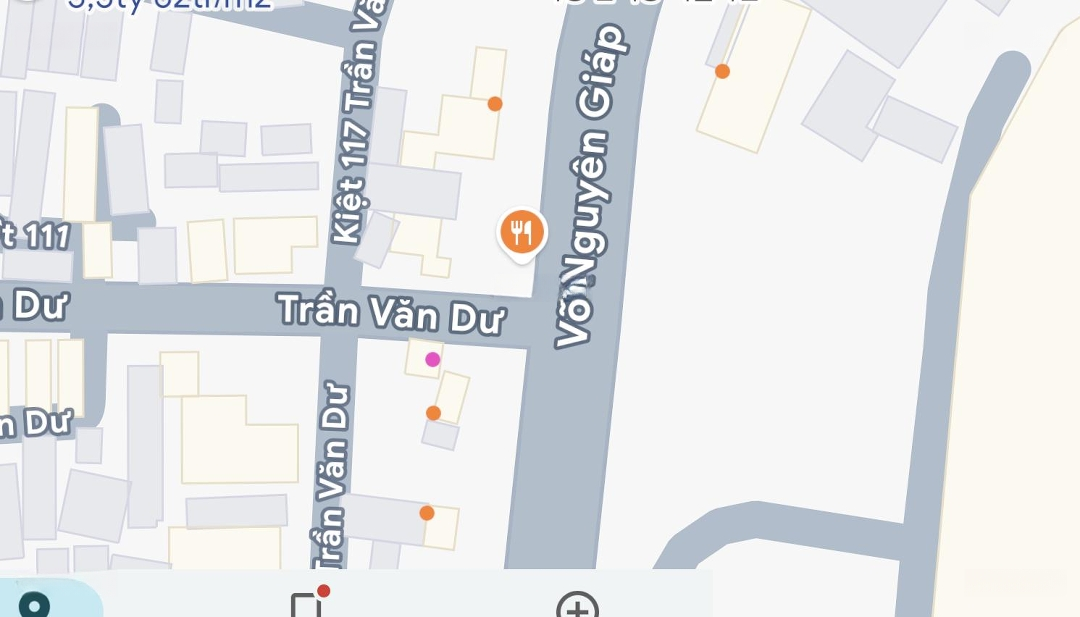Tap the pink place dot below Trần Văn Dư

pyautogui.click(x=432, y=359)
